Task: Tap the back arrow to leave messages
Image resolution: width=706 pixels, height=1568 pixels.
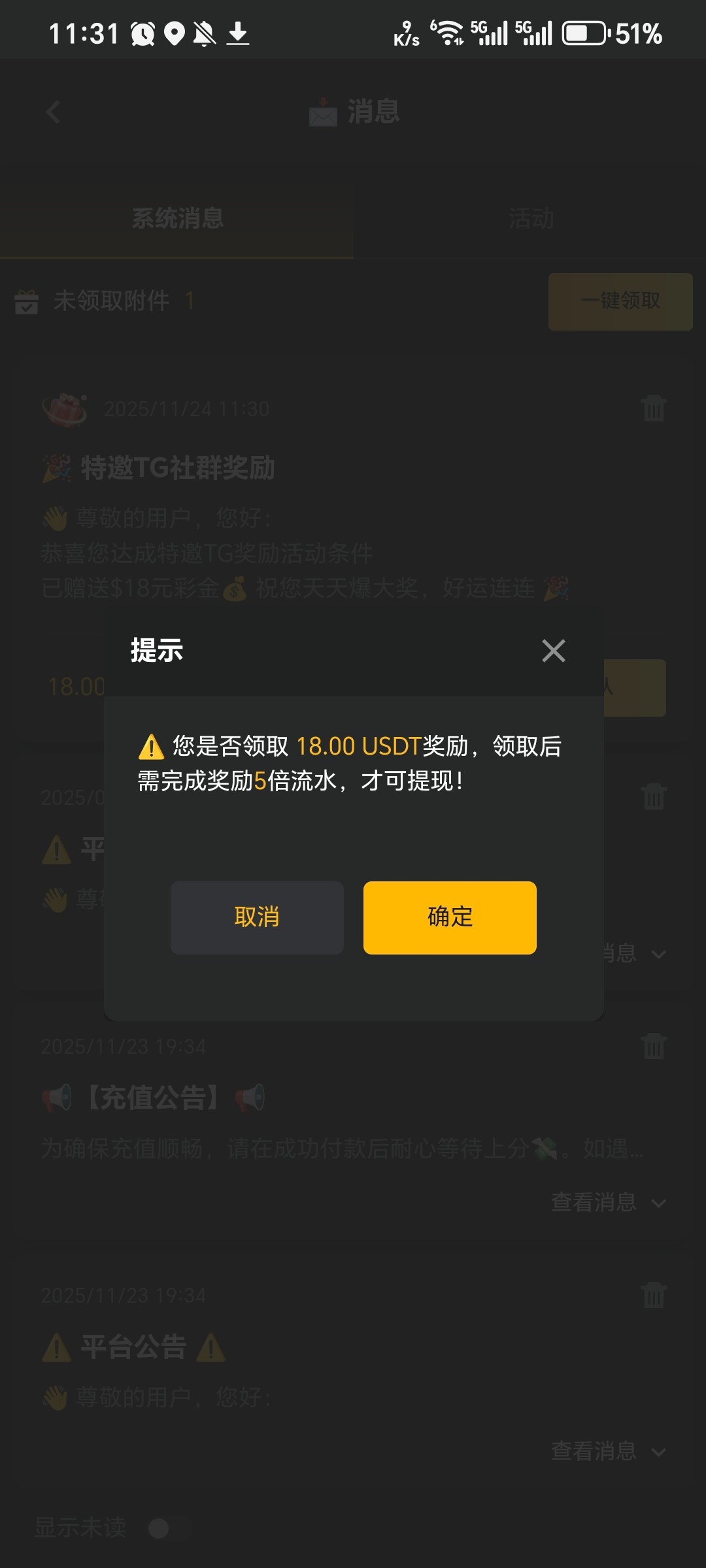Action: pyautogui.click(x=53, y=112)
